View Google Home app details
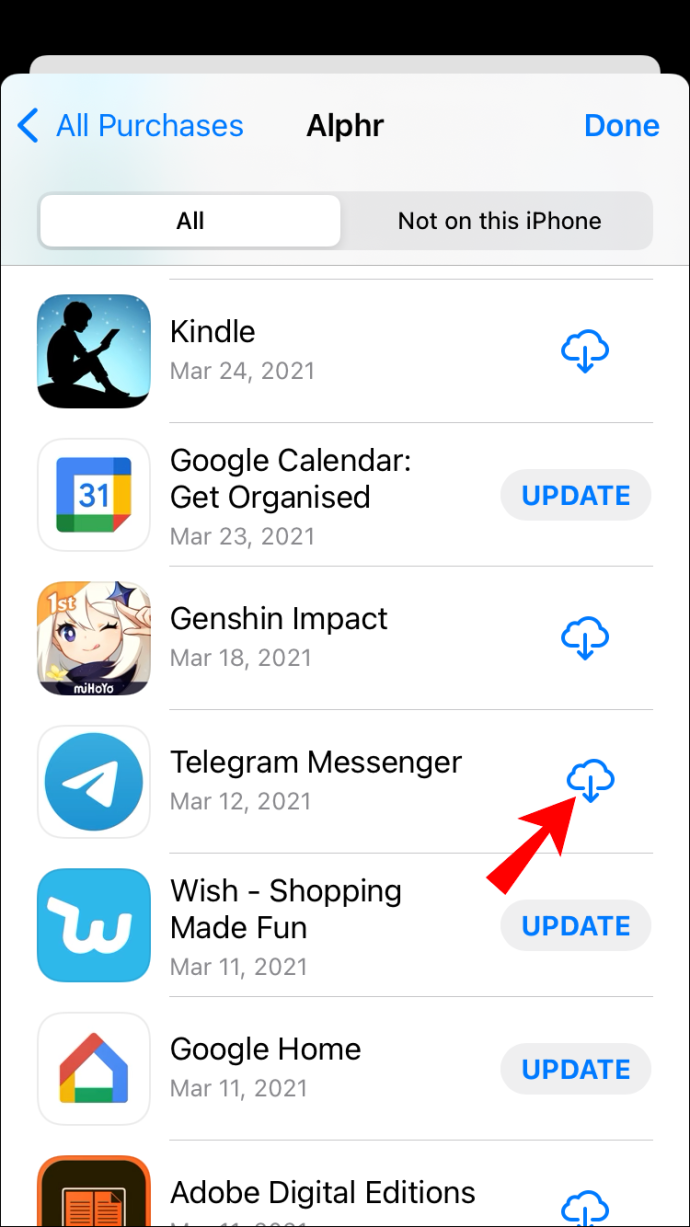Viewport: 690px width, 1227px height. [265, 1049]
